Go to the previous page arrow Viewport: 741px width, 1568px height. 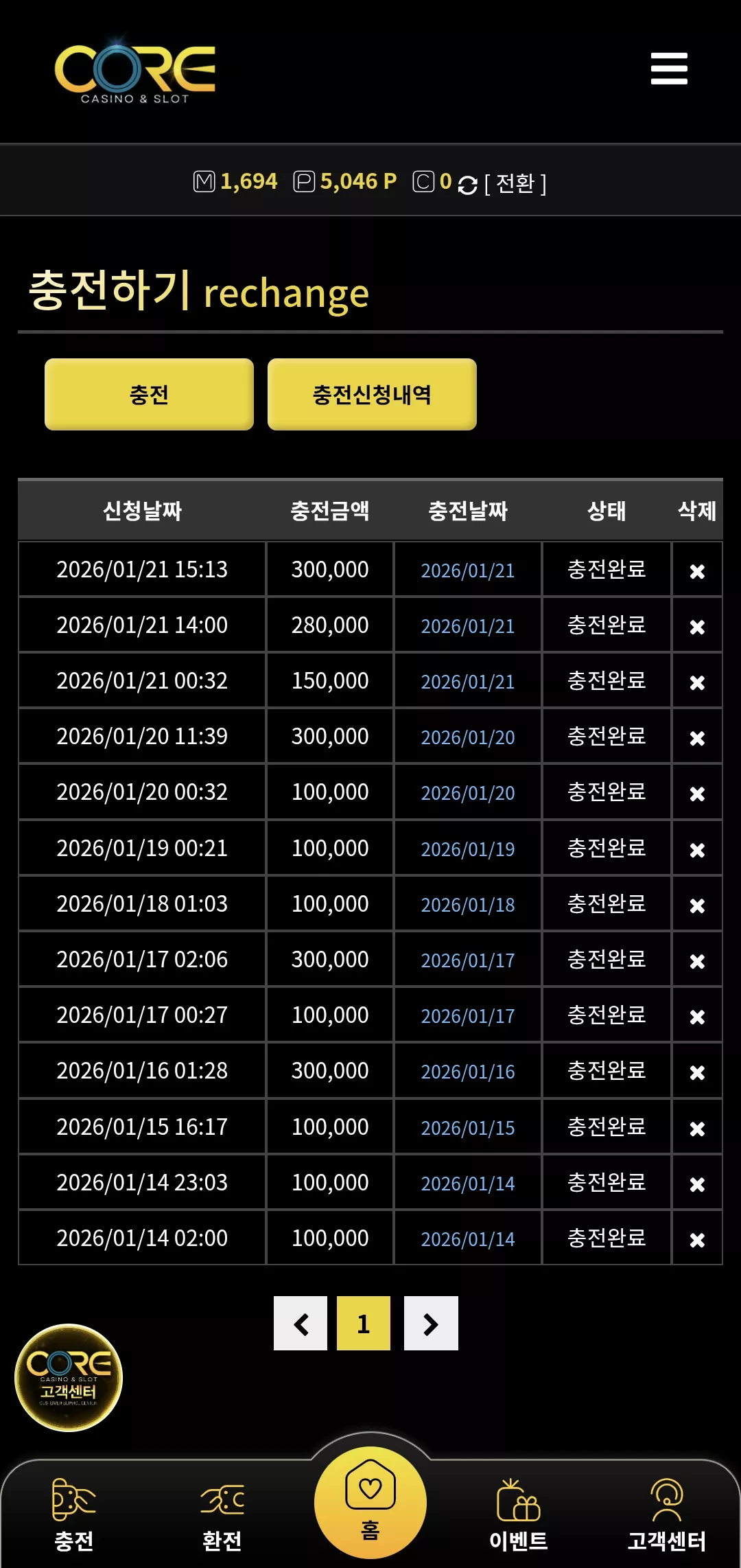[301, 1324]
